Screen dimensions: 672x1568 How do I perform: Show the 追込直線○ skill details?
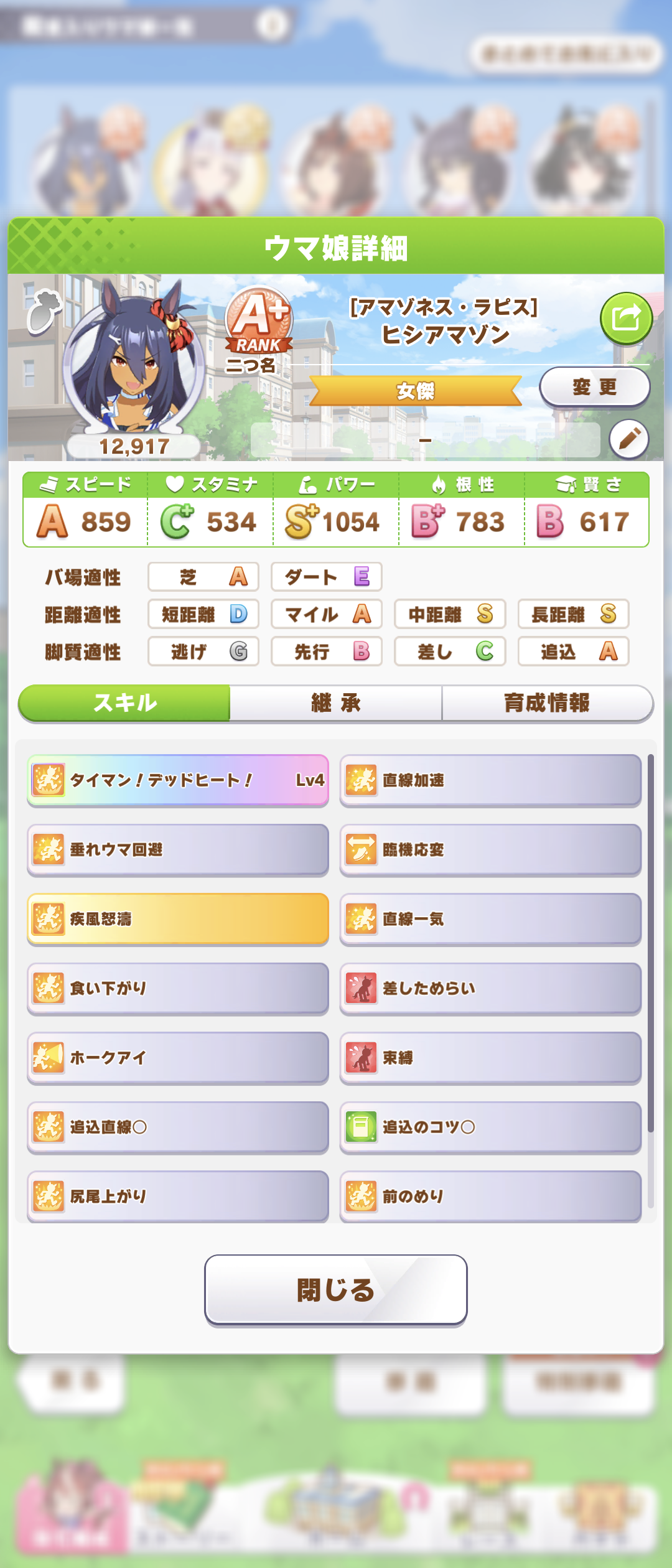click(x=178, y=1127)
